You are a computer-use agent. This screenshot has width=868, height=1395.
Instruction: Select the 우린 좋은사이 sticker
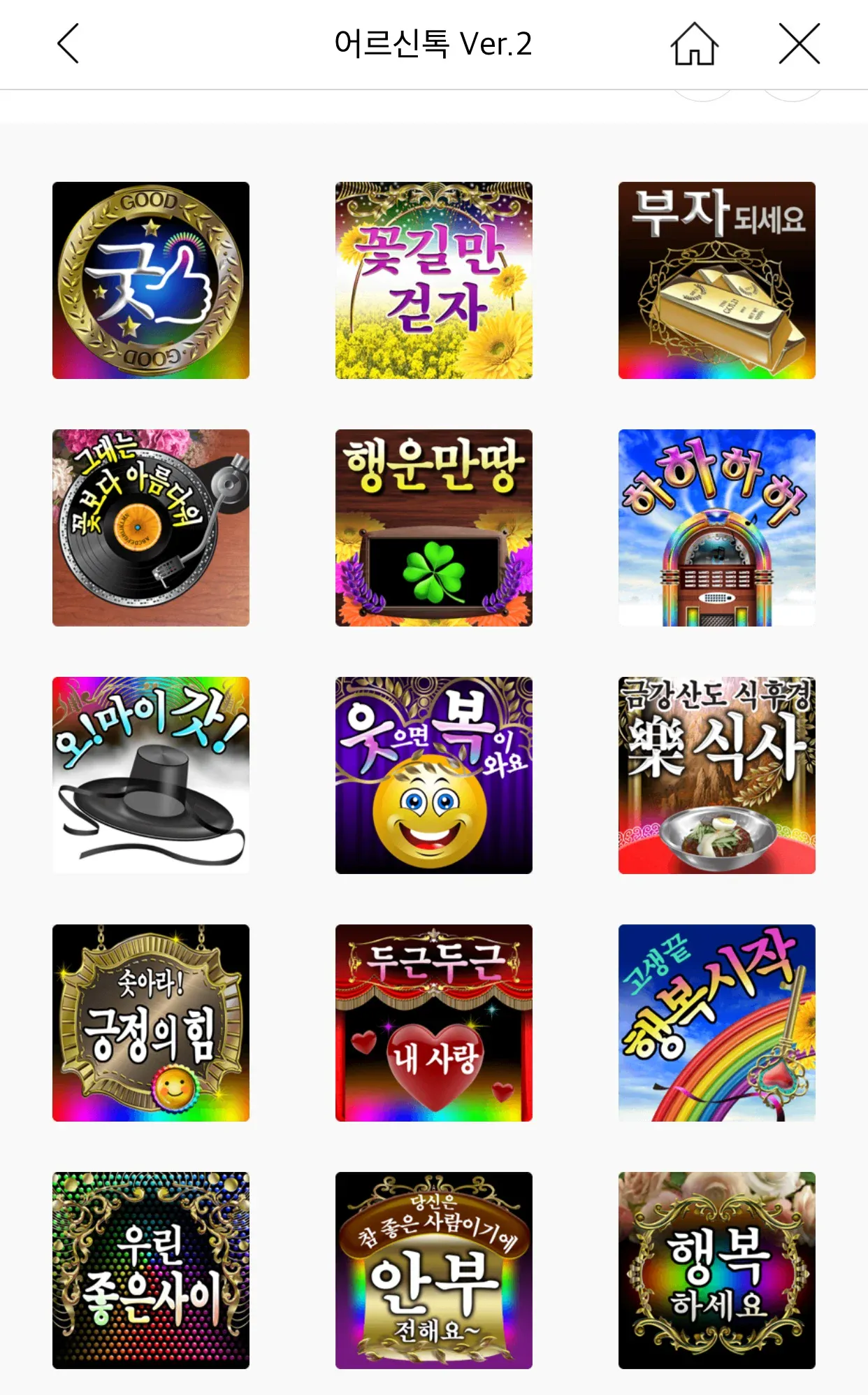[151, 1271]
